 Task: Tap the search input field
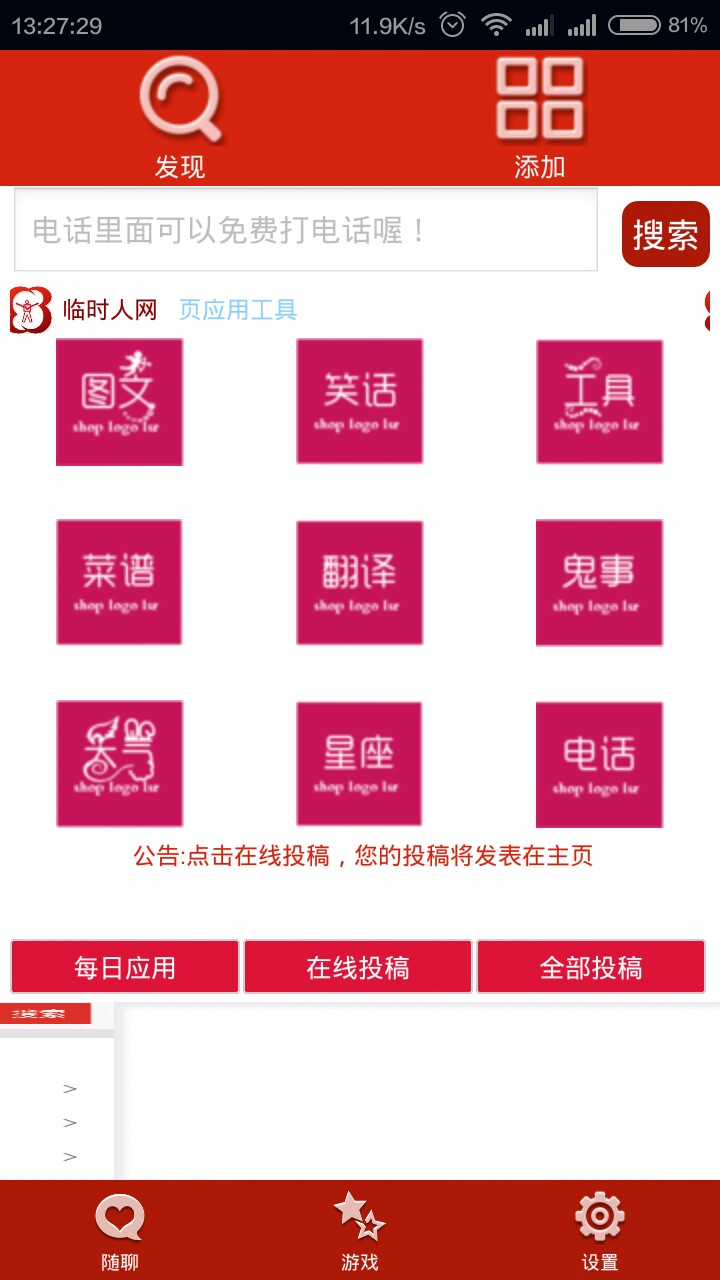click(x=306, y=230)
